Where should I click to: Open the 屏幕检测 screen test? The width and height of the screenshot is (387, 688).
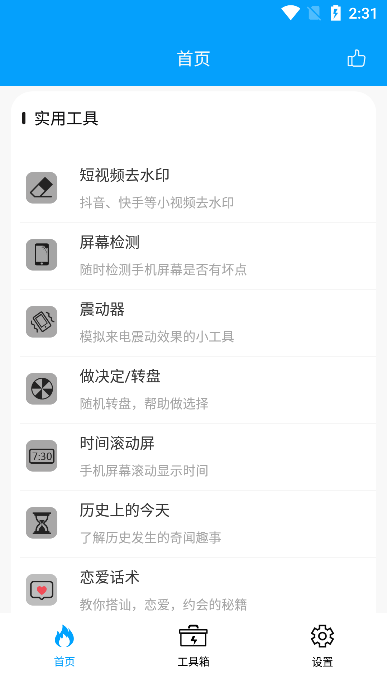click(197, 256)
